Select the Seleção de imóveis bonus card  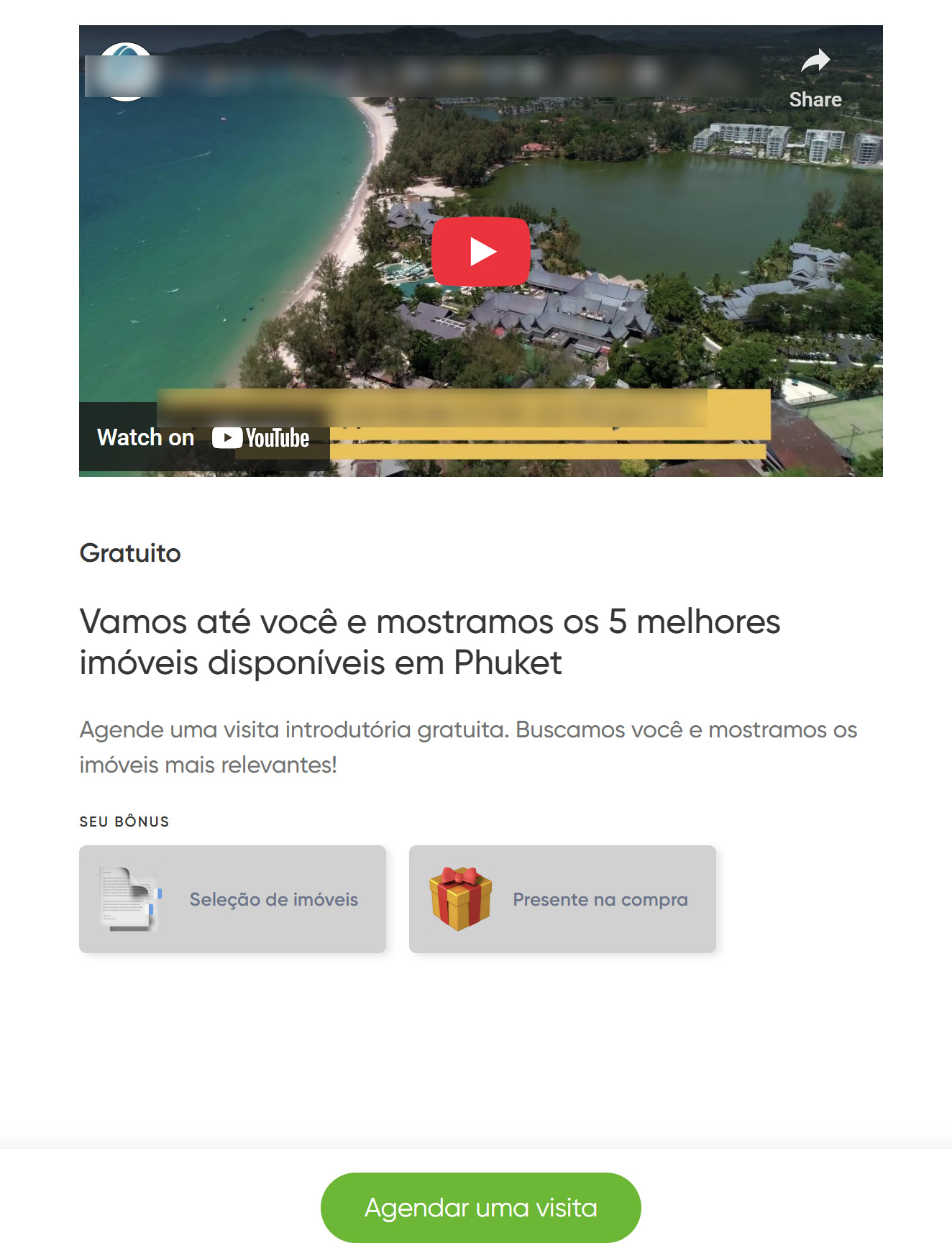[x=232, y=899]
